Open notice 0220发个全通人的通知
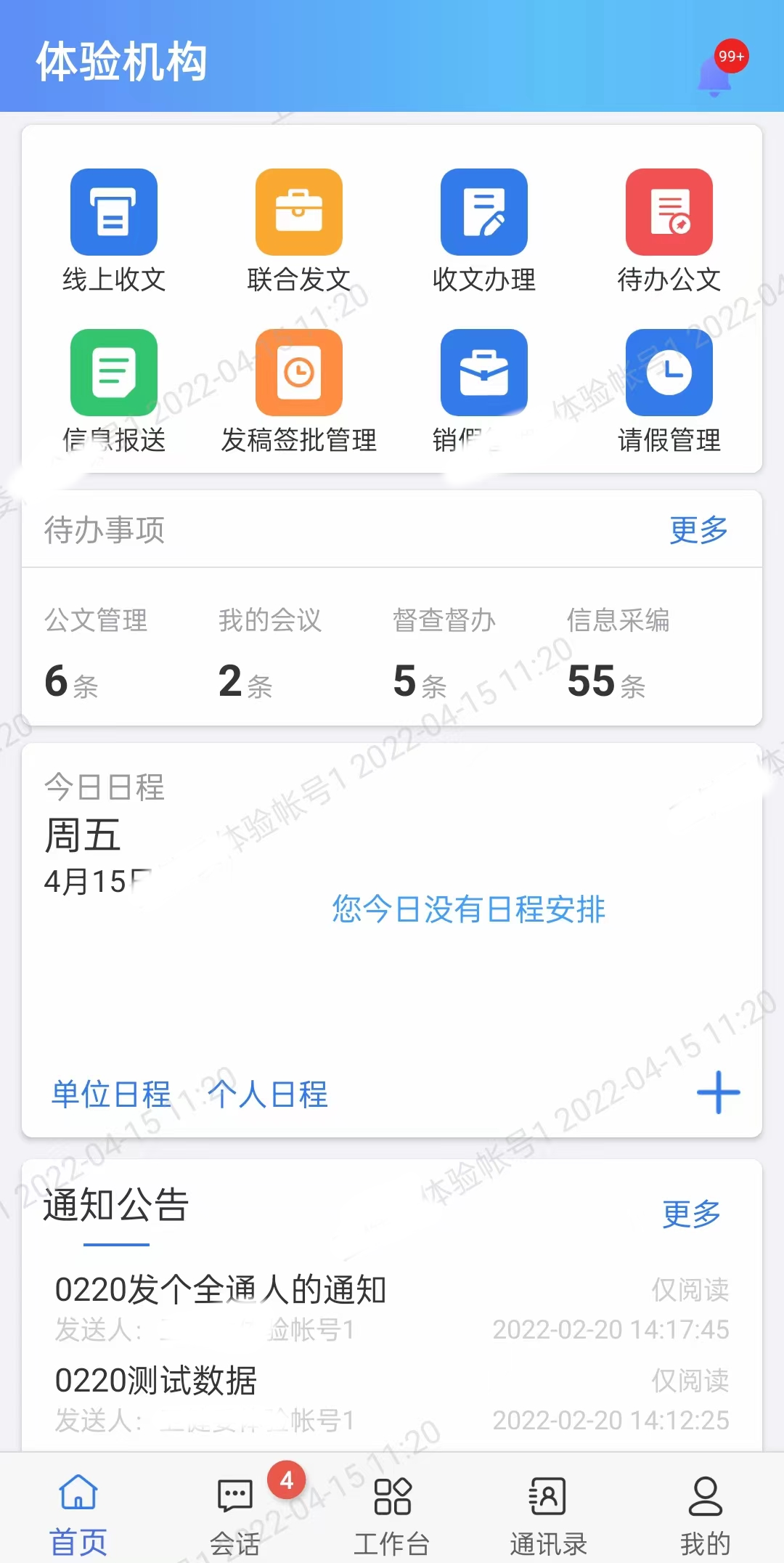 (221, 1290)
